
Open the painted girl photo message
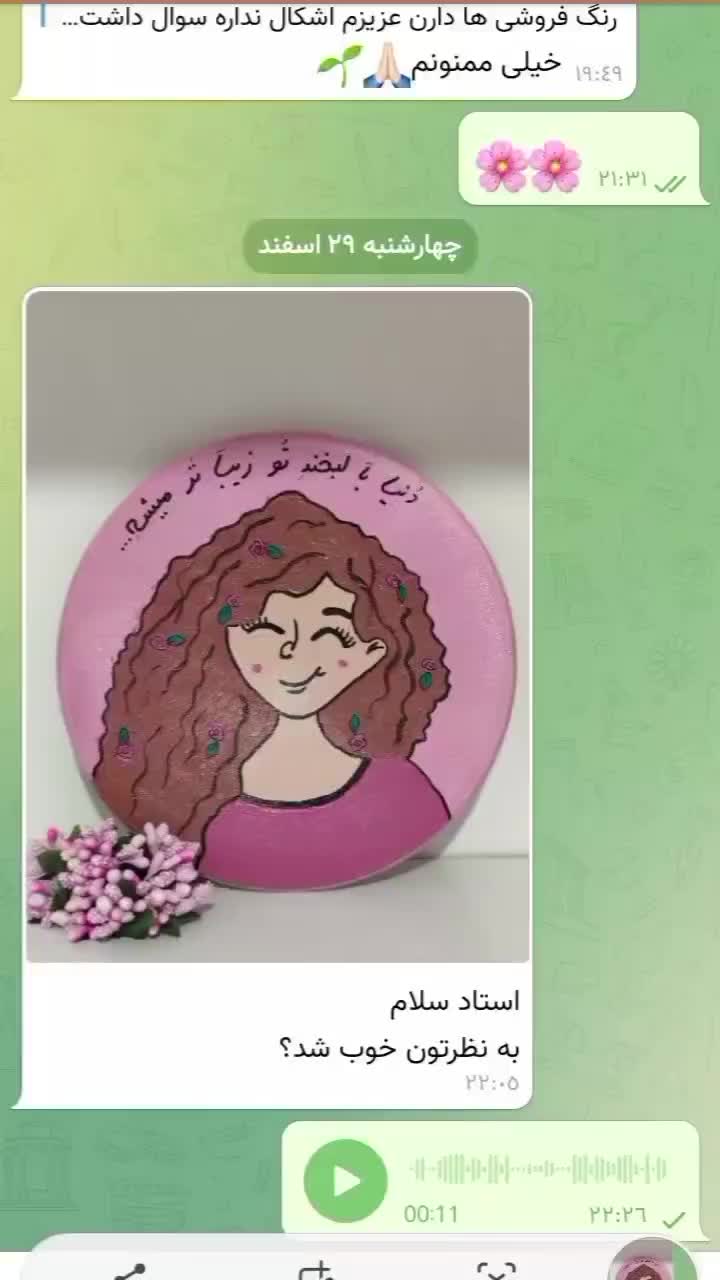277,627
